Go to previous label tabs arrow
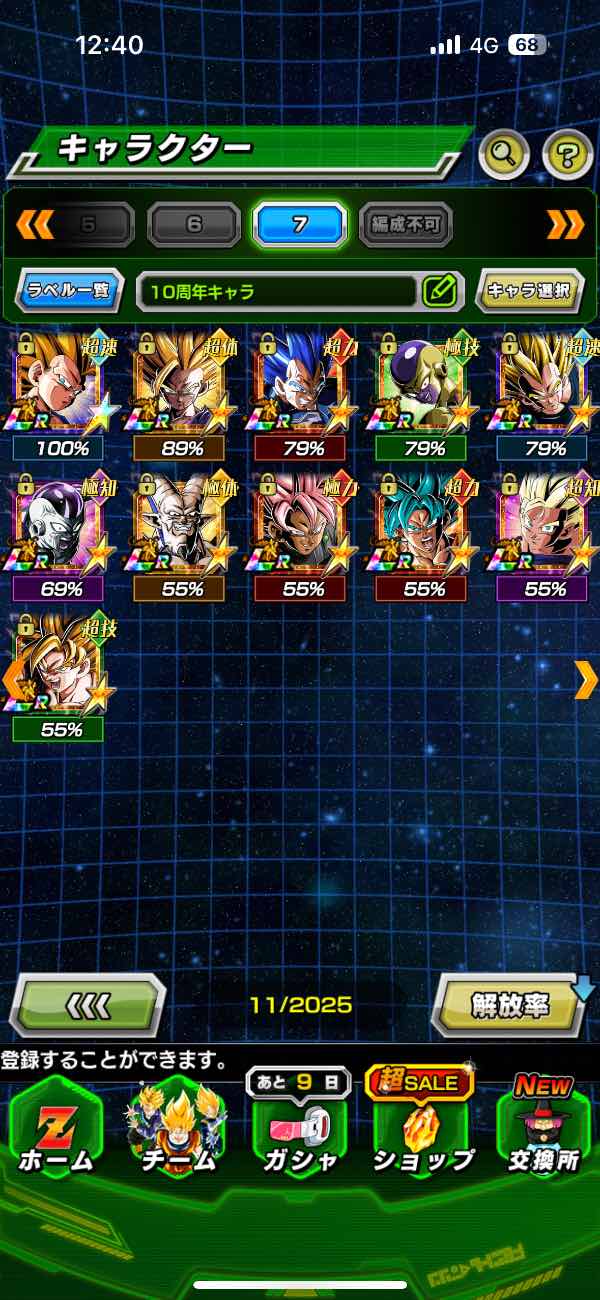Viewport: 600px width, 1300px height. tap(35, 225)
